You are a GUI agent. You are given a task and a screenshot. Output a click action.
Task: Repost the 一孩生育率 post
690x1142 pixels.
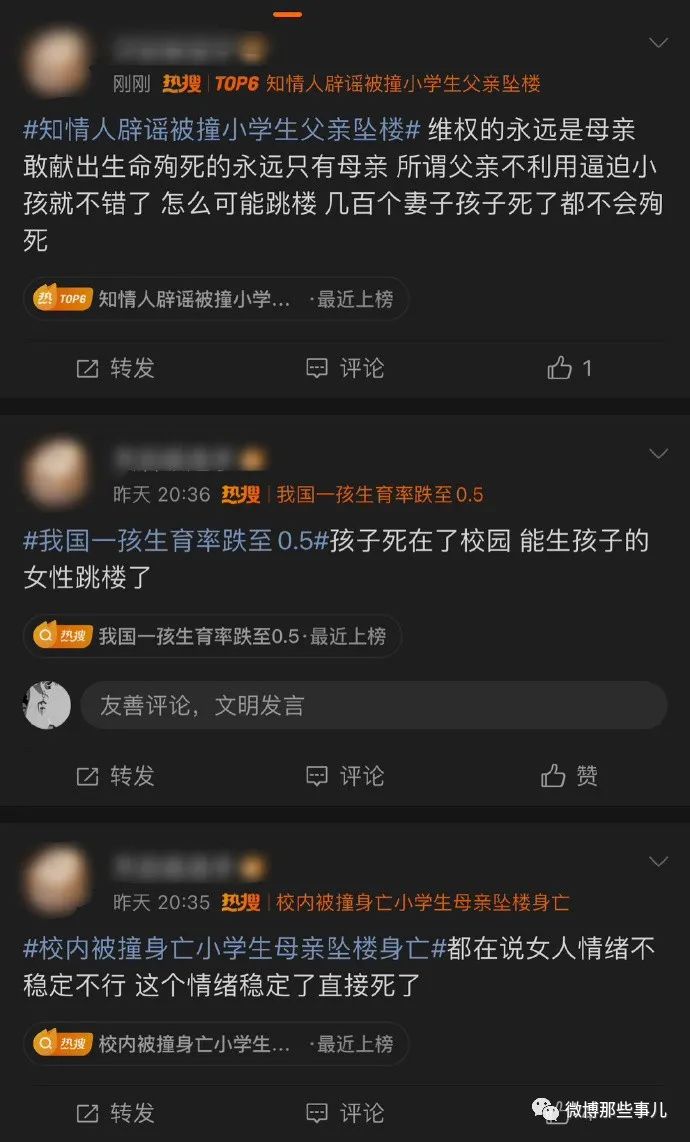[116, 776]
